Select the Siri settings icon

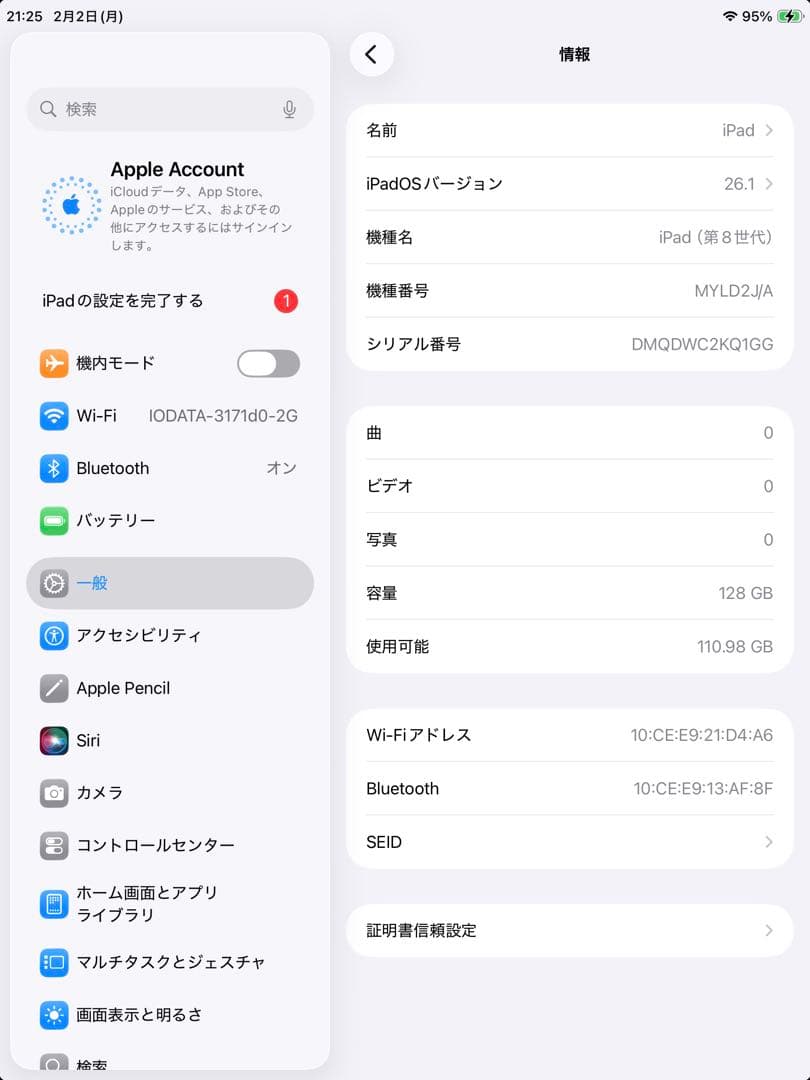click(x=53, y=740)
